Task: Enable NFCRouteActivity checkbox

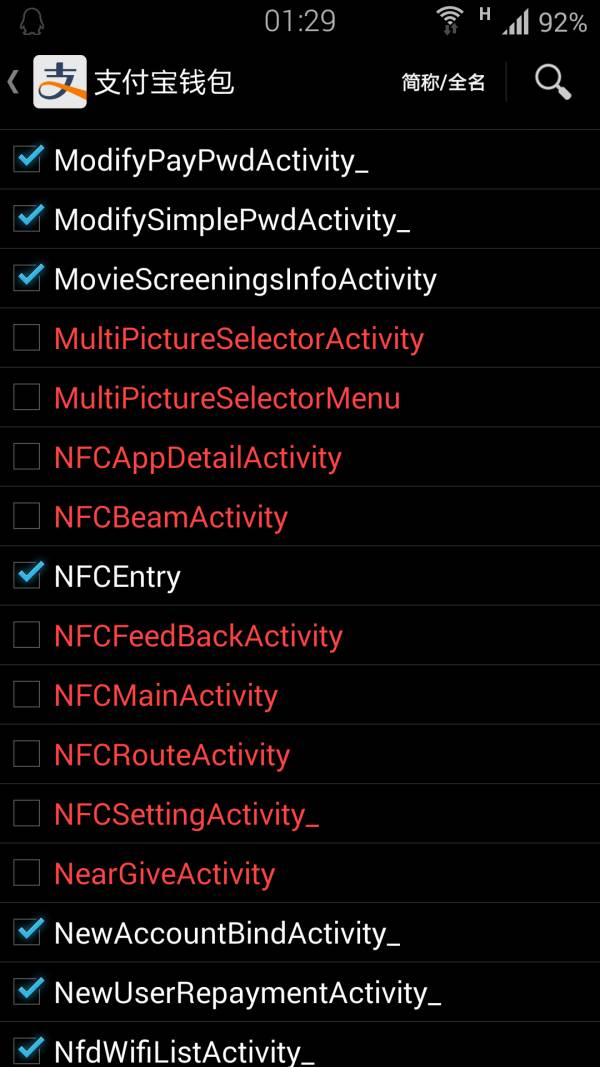Action: click(x=27, y=755)
